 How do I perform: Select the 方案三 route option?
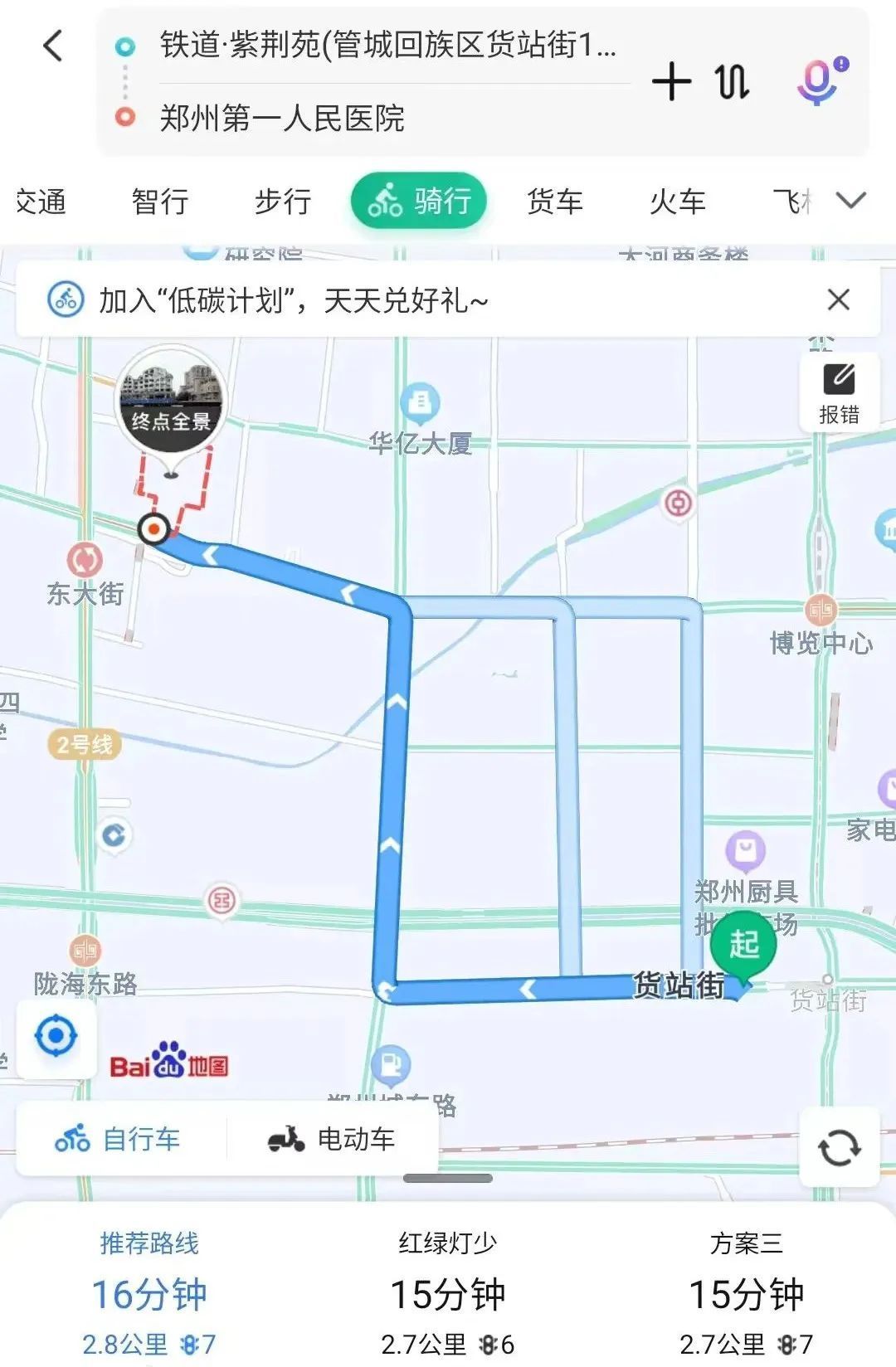[746, 1292]
